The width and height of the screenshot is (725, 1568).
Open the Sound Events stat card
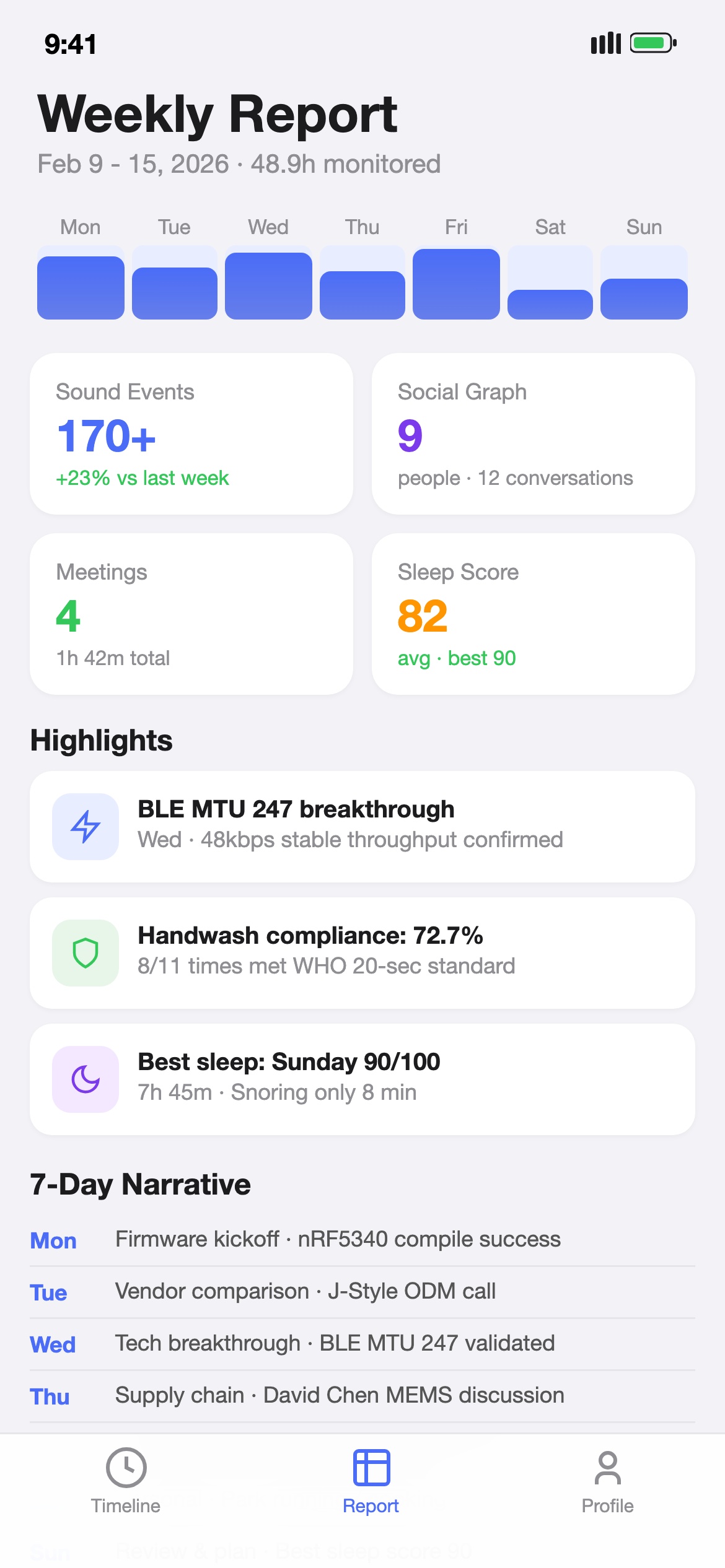click(191, 433)
